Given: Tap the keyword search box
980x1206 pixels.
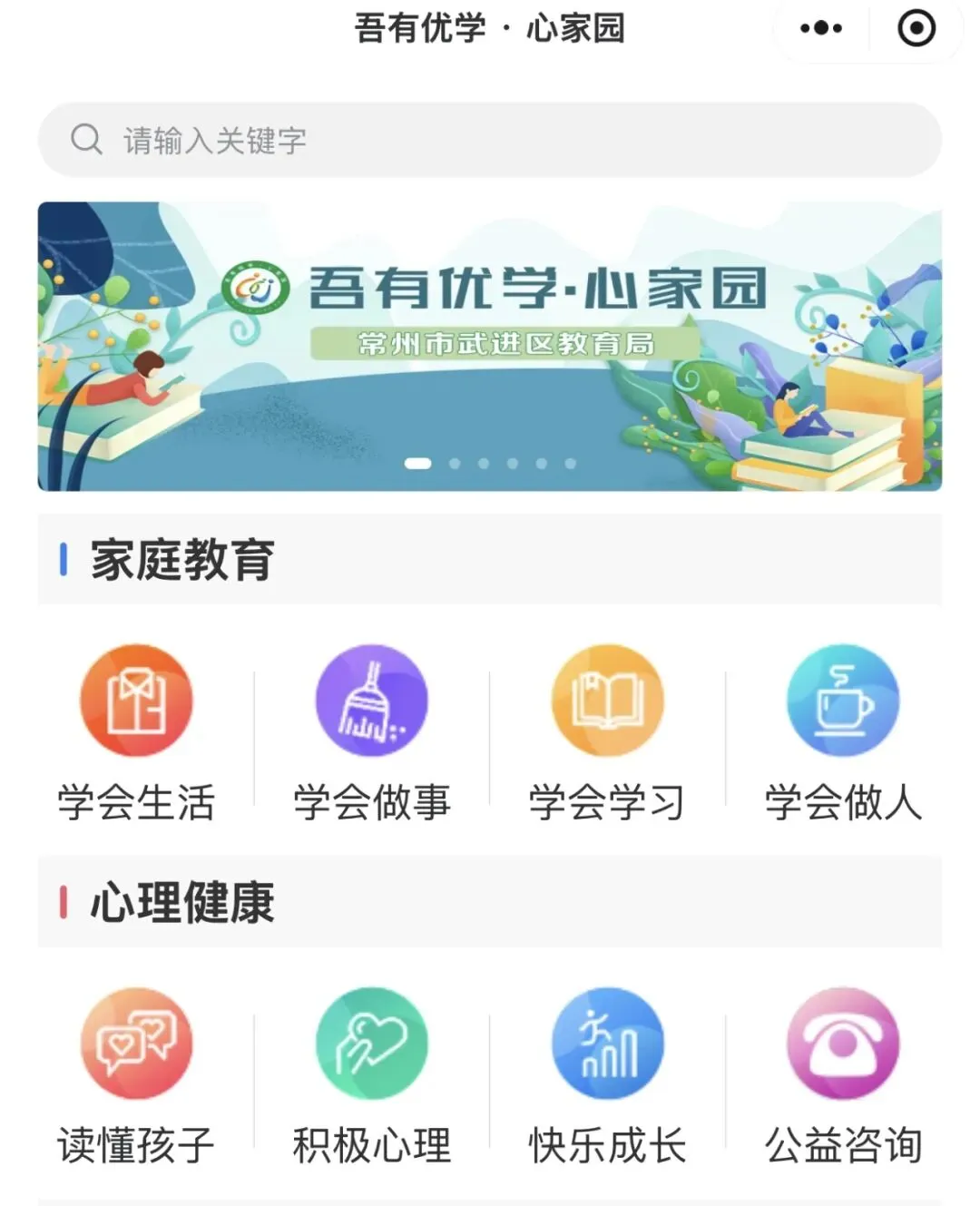Looking at the screenshot, I should 490,140.
